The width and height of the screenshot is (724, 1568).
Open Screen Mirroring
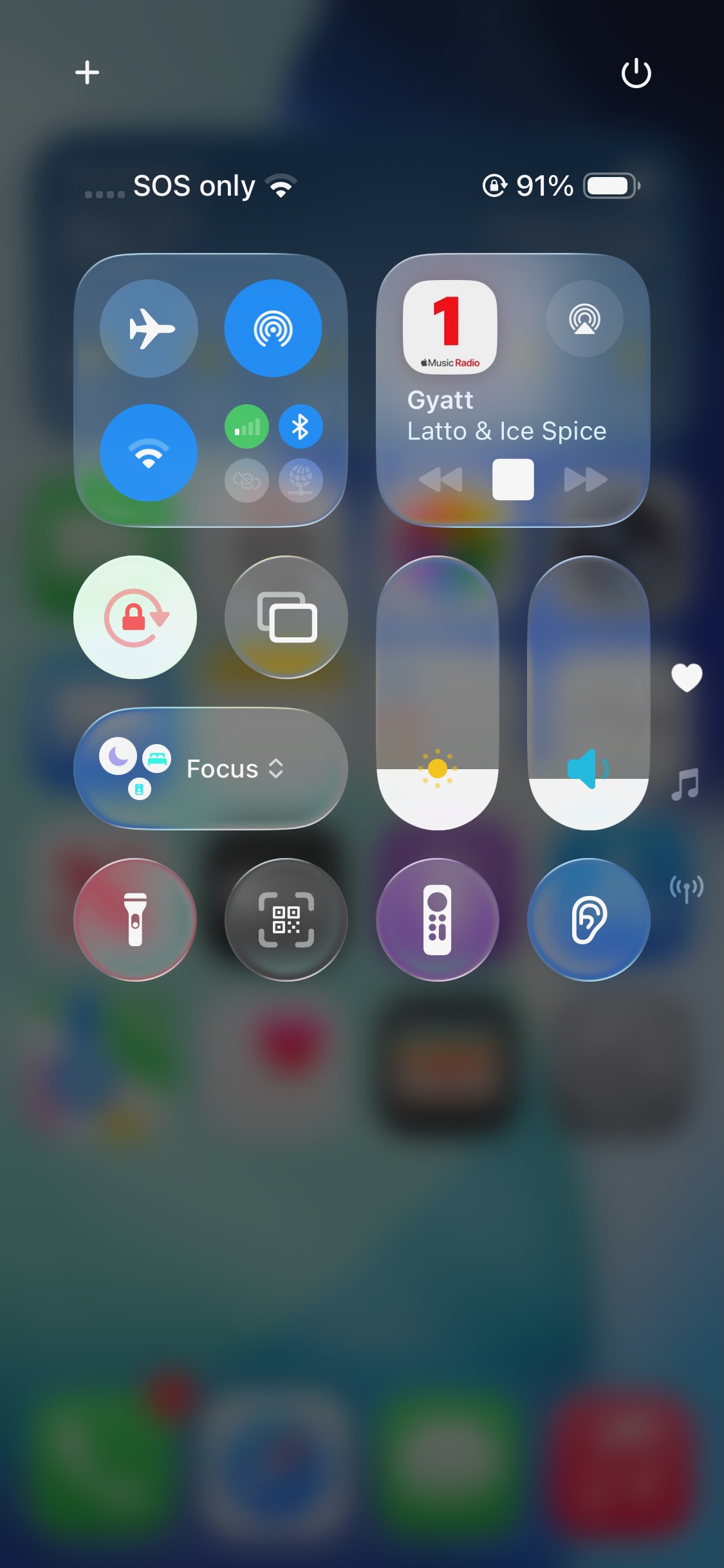(x=286, y=617)
